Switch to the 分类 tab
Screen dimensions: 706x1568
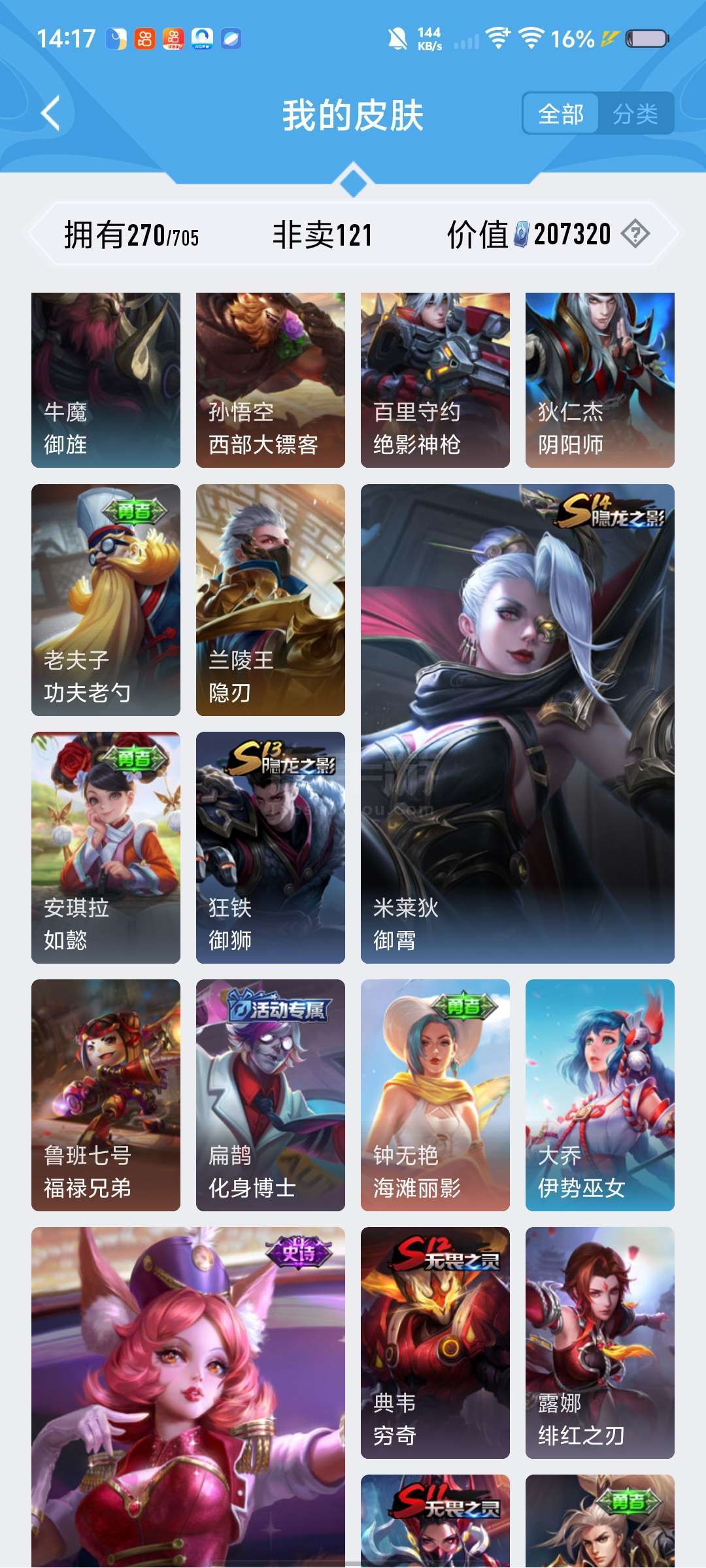click(635, 114)
